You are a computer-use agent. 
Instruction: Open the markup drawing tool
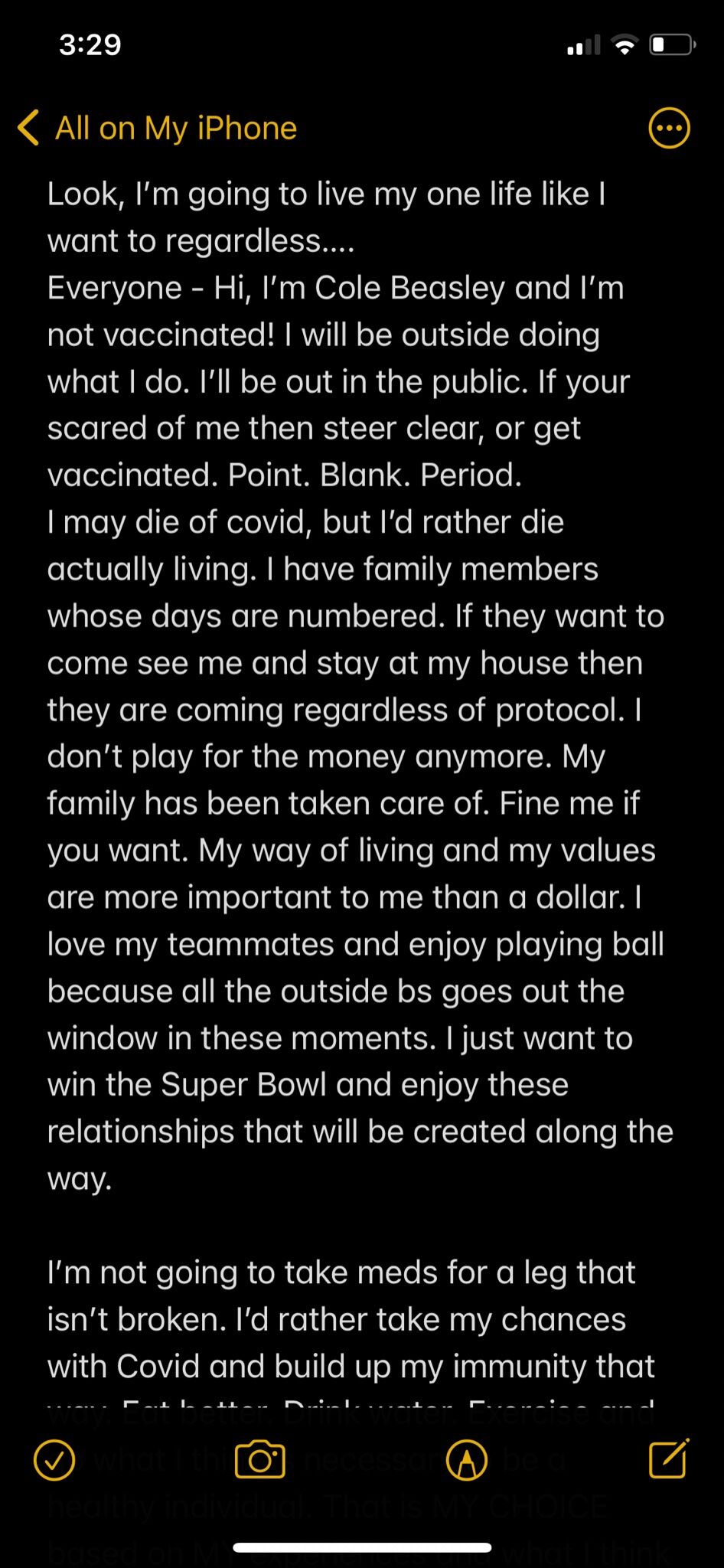466,1460
